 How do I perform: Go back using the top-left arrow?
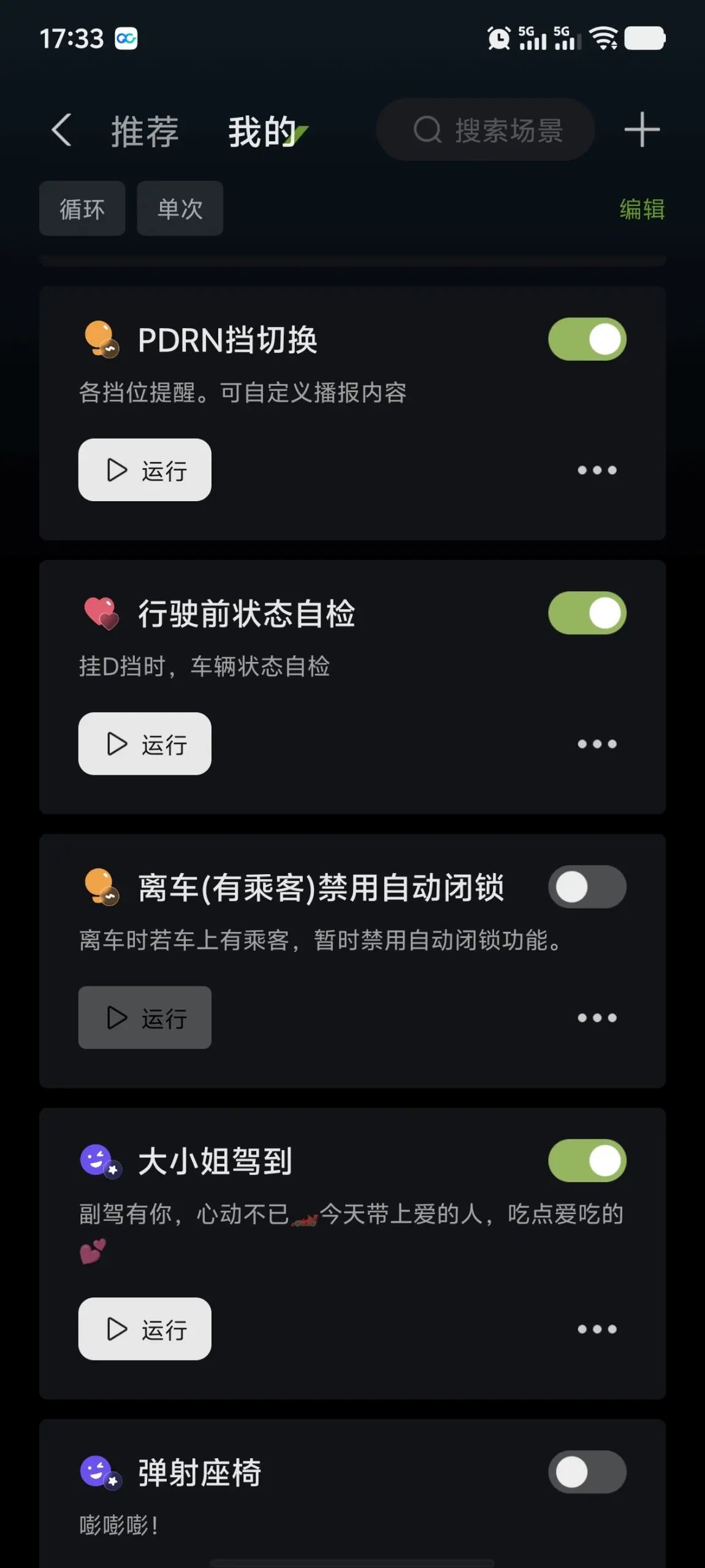[x=61, y=130]
